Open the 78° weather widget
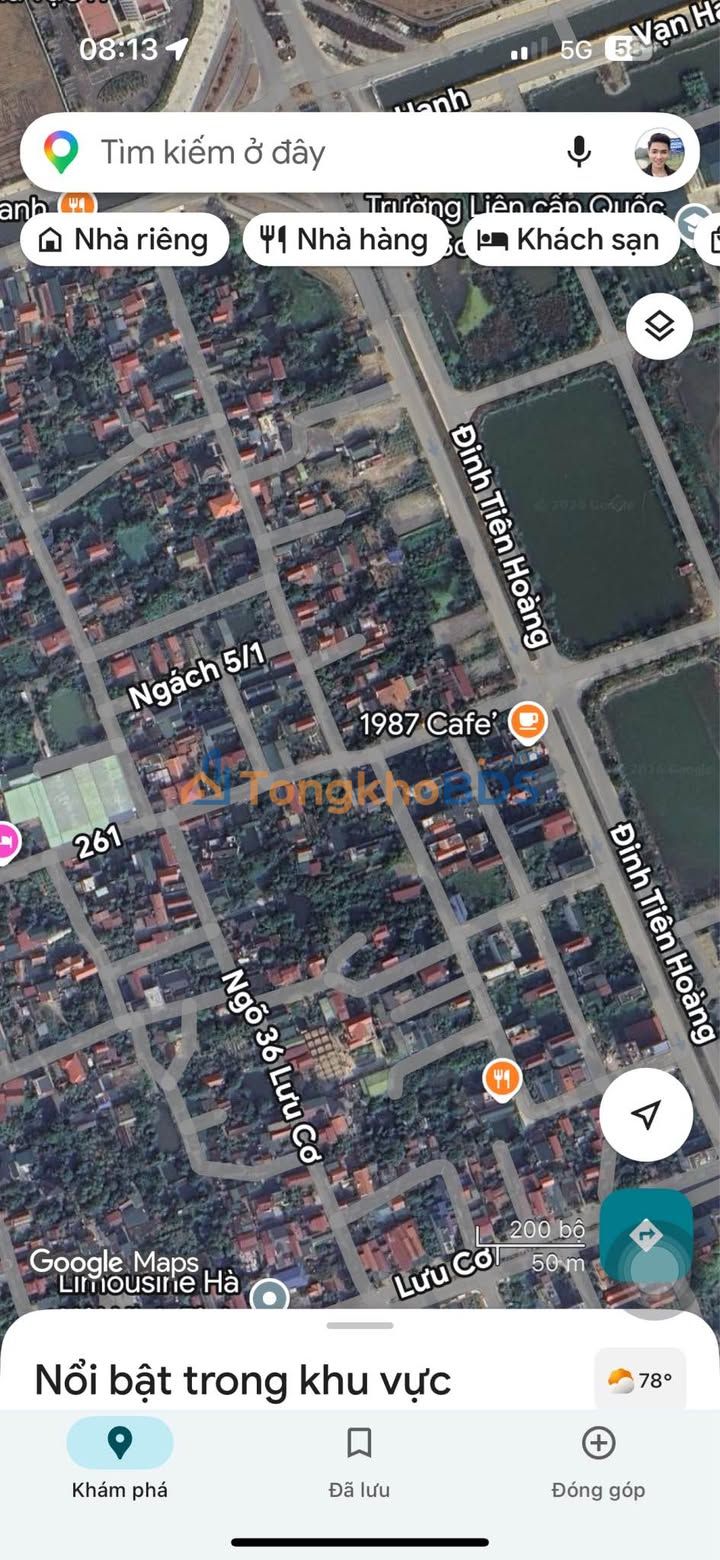 640,1381
